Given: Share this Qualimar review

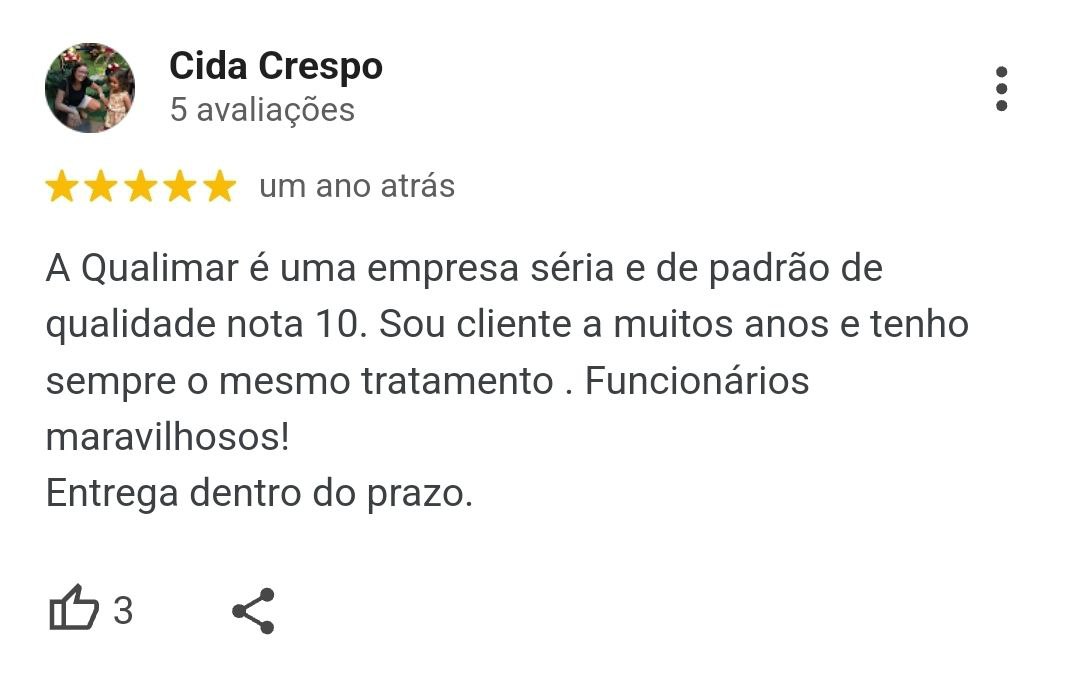Looking at the screenshot, I should click(253, 611).
